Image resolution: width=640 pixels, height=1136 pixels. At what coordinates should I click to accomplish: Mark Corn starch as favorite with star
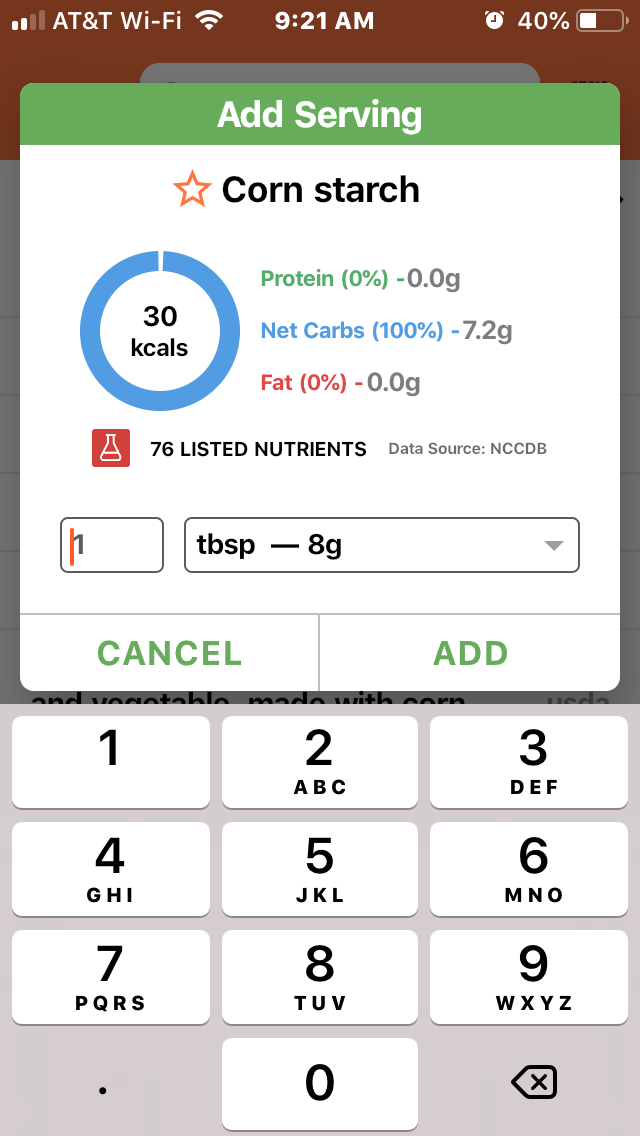(192, 190)
